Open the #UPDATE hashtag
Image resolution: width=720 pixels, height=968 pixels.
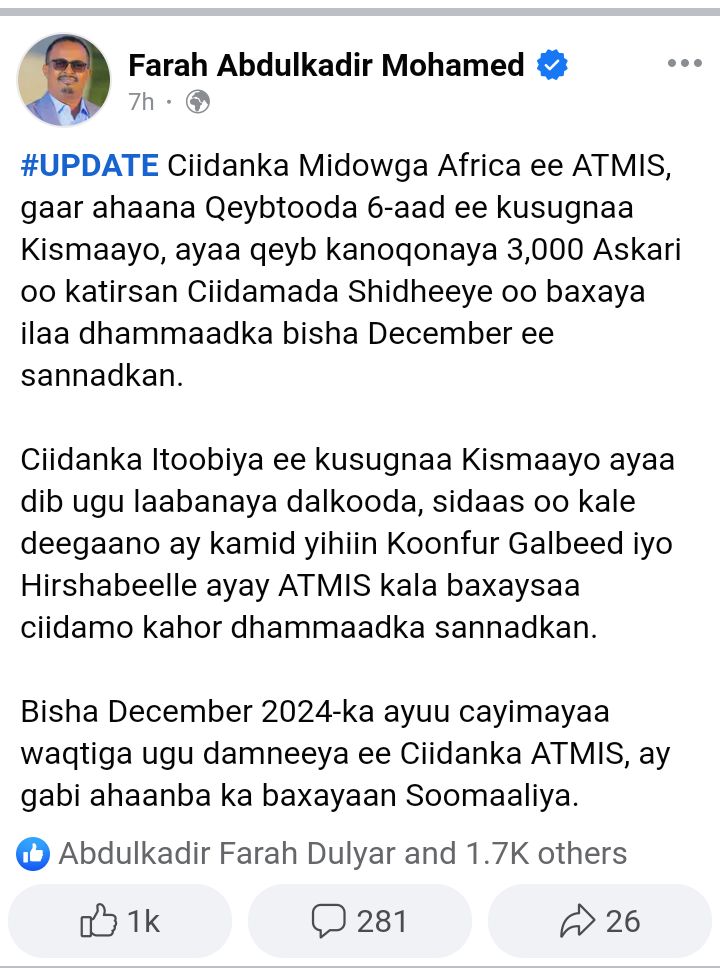90,165
